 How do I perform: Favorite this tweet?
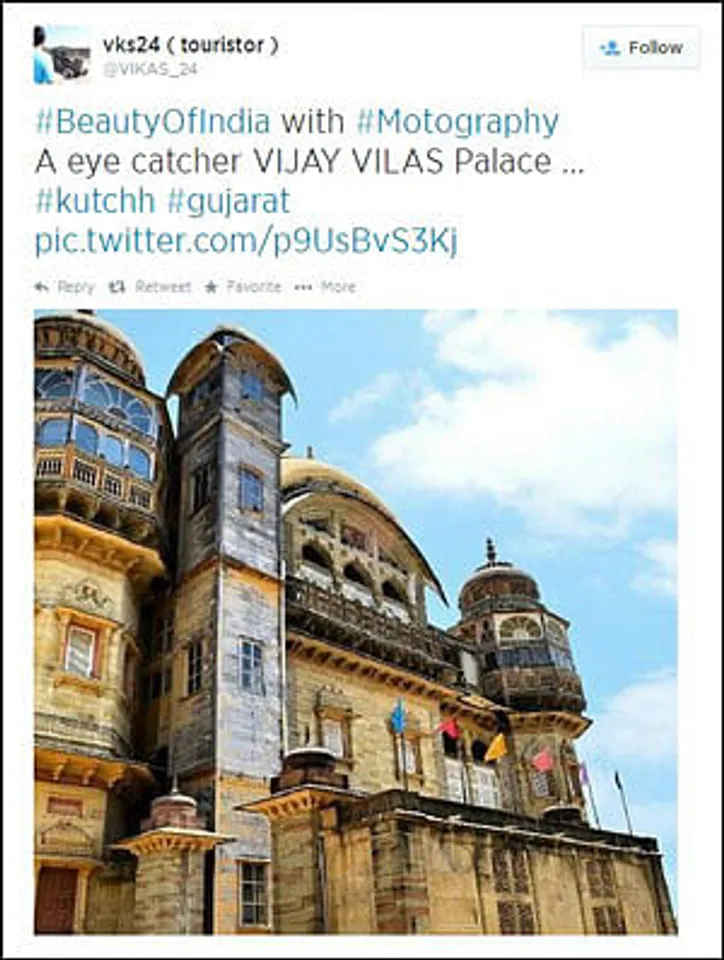[243, 287]
